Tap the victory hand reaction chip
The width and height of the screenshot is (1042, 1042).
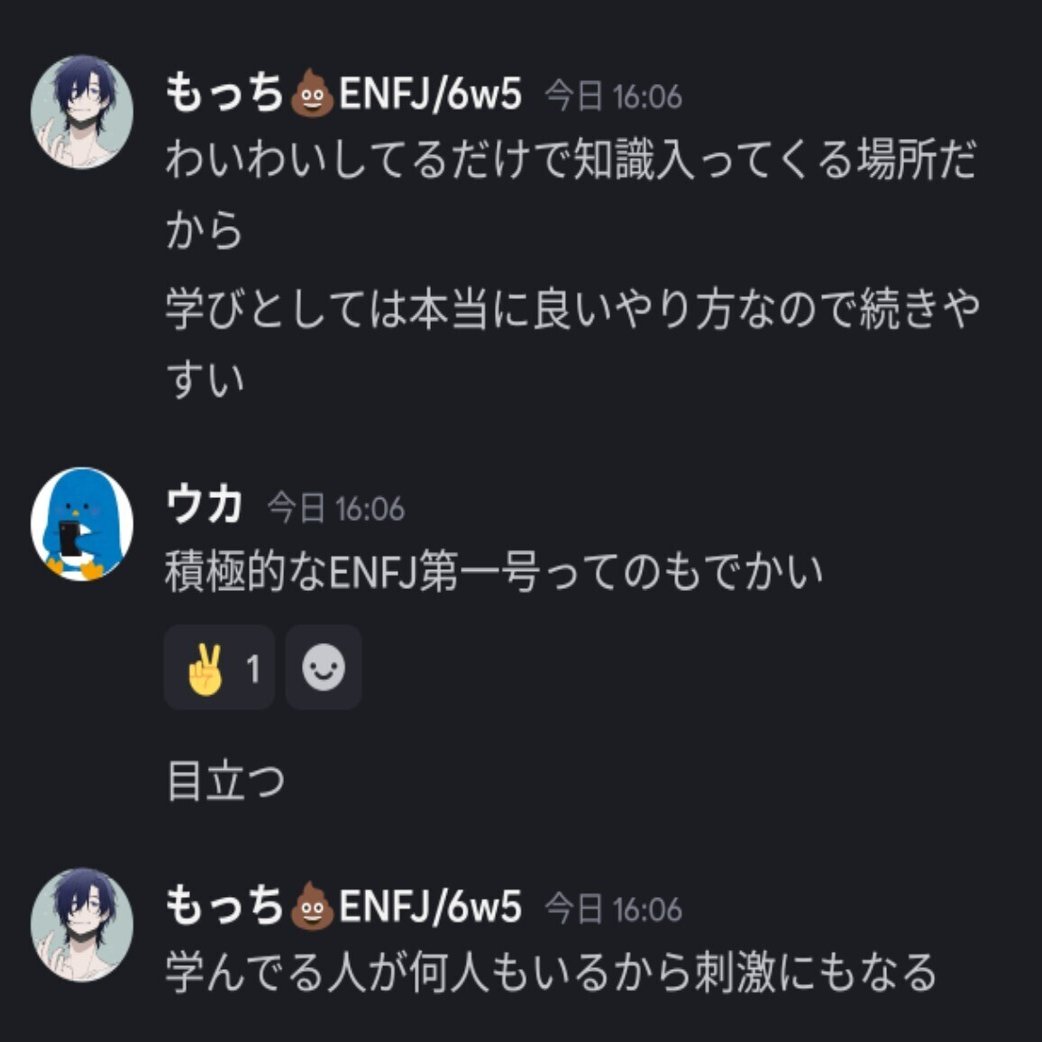point(219,668)
